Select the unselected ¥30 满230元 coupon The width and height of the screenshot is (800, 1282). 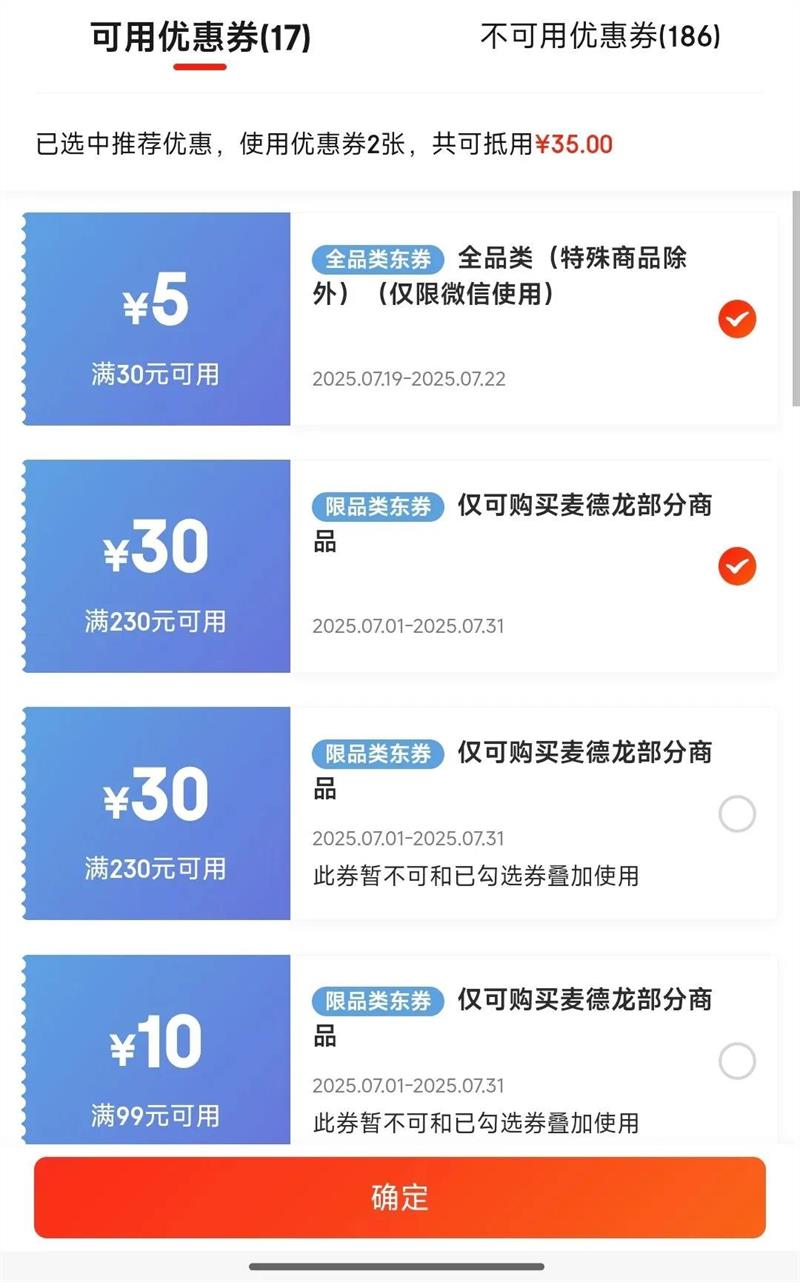[x=737, y=815]
